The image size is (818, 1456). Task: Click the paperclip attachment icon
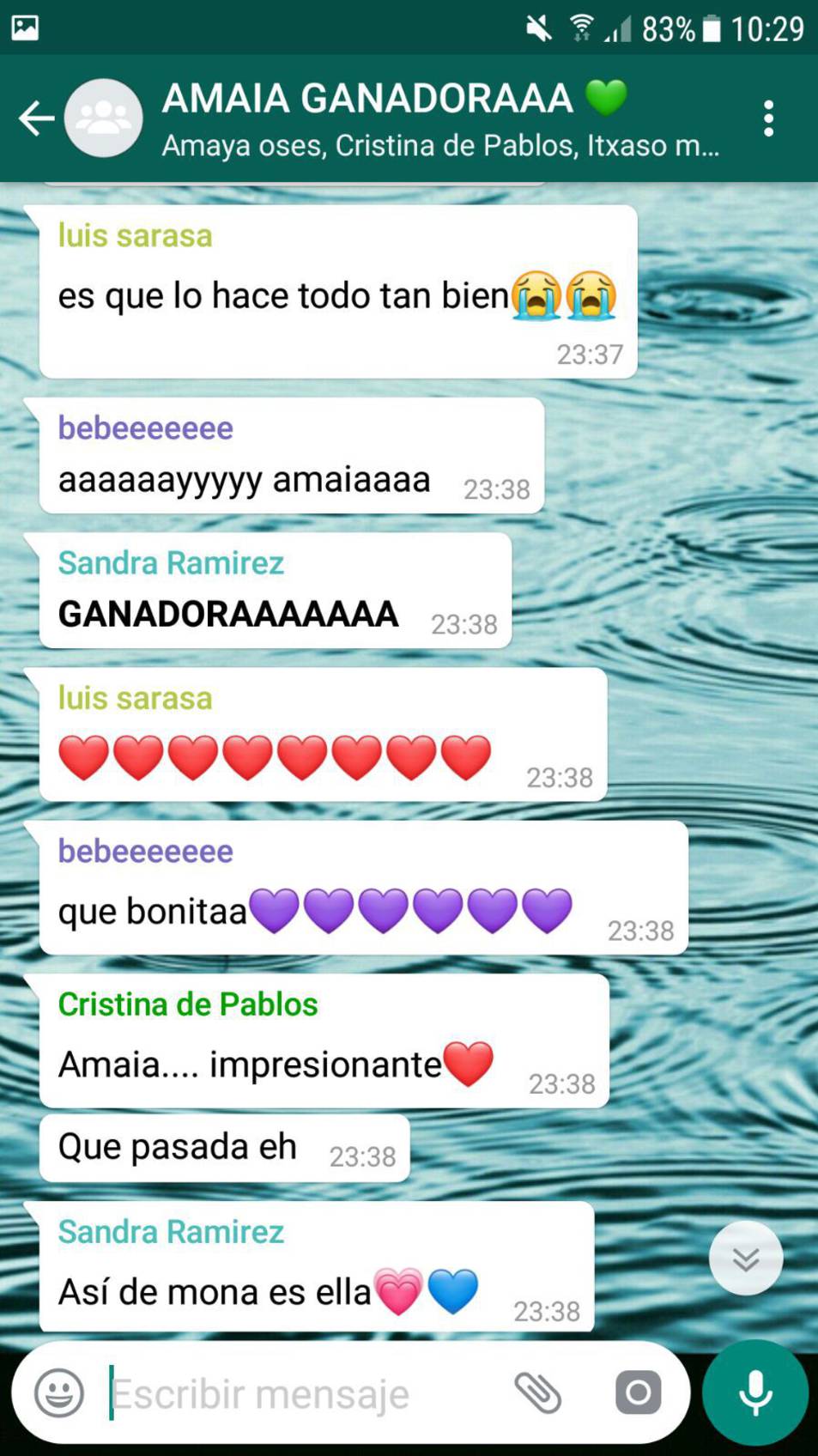click(x=539, y=1392)
